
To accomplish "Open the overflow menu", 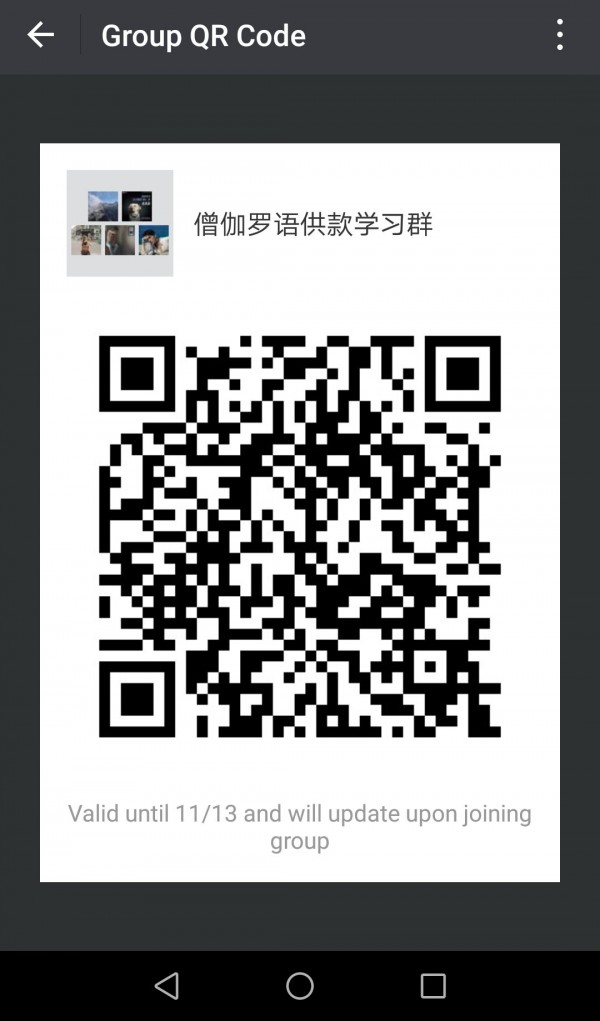I will click(x=559, y=36).
